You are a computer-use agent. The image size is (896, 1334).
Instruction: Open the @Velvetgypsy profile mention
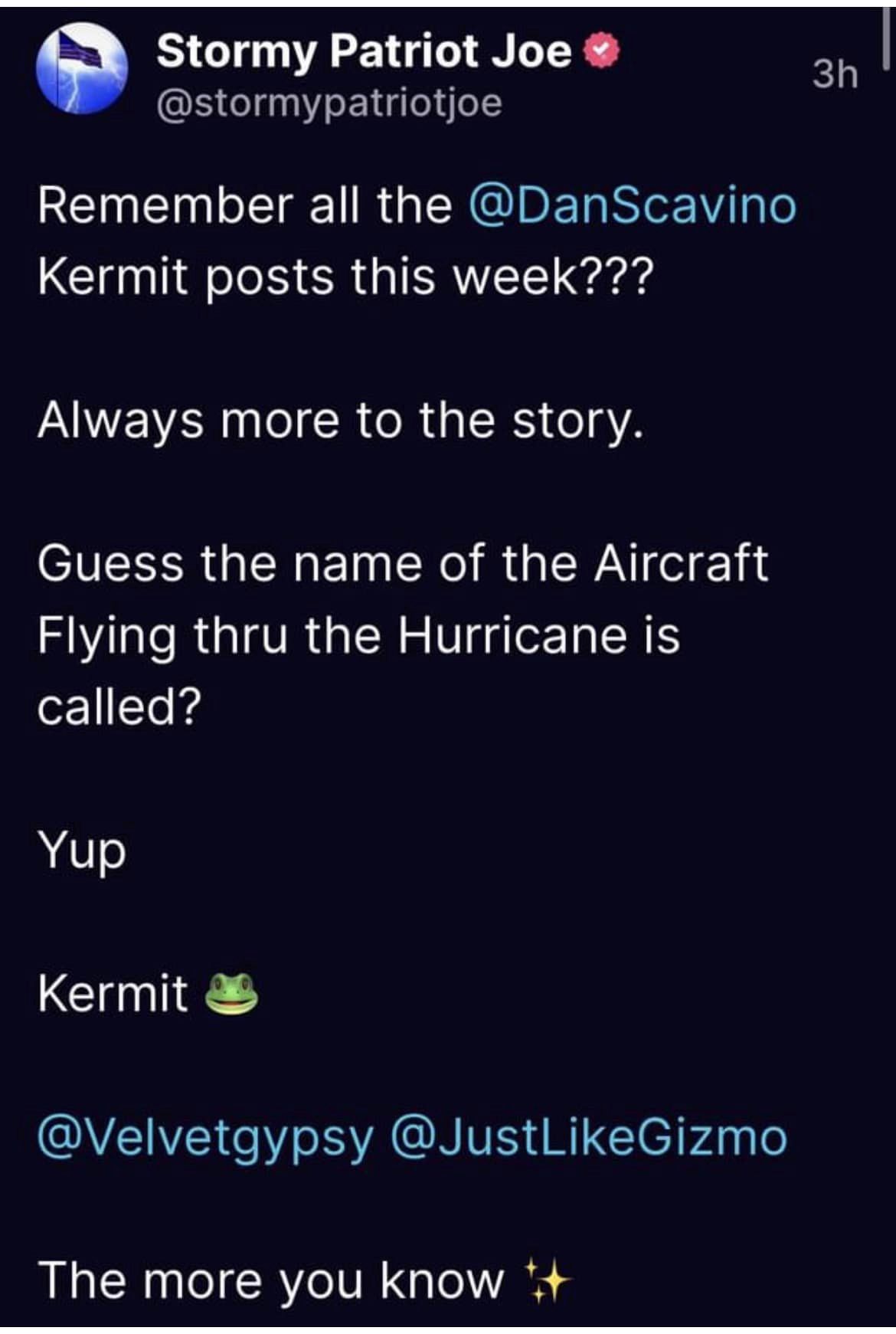(205, 1139)
